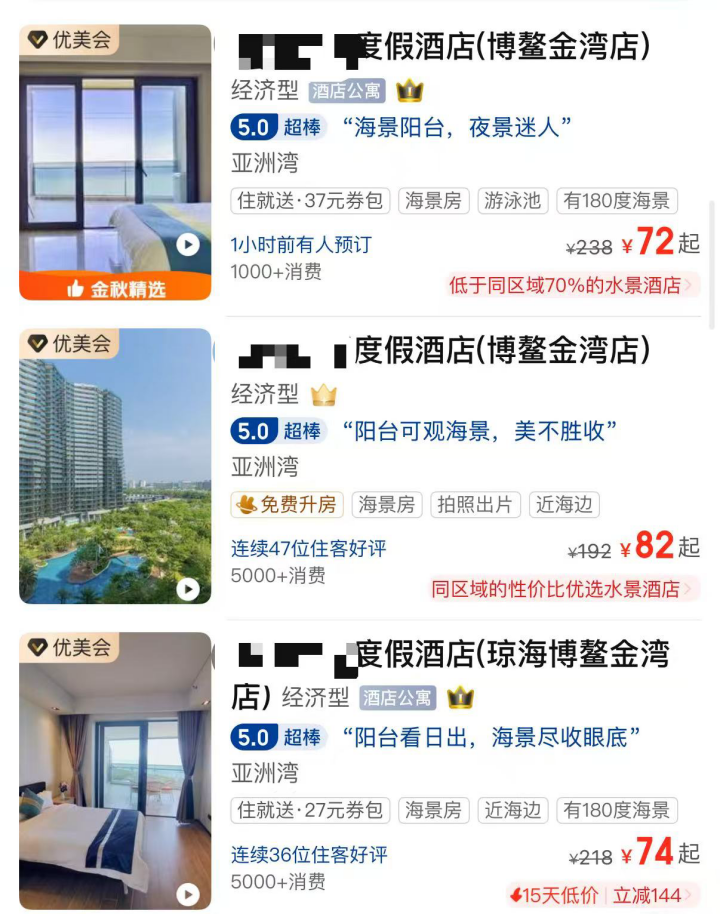Play video on the bedroom with curtains photo
The height and width of the screenshot is (914, 720).
tap(188, 893)
